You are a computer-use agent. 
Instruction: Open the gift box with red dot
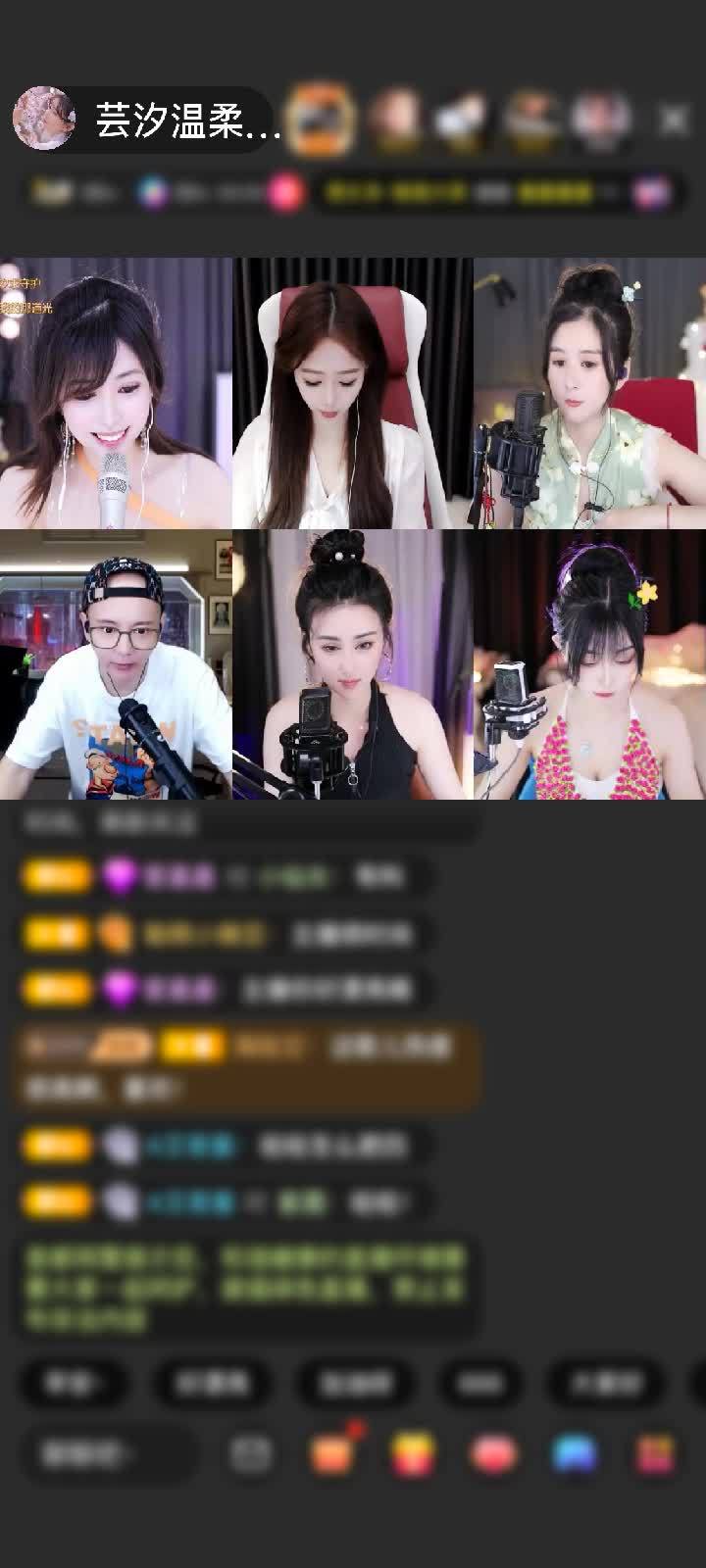(x=332, y=1453)
